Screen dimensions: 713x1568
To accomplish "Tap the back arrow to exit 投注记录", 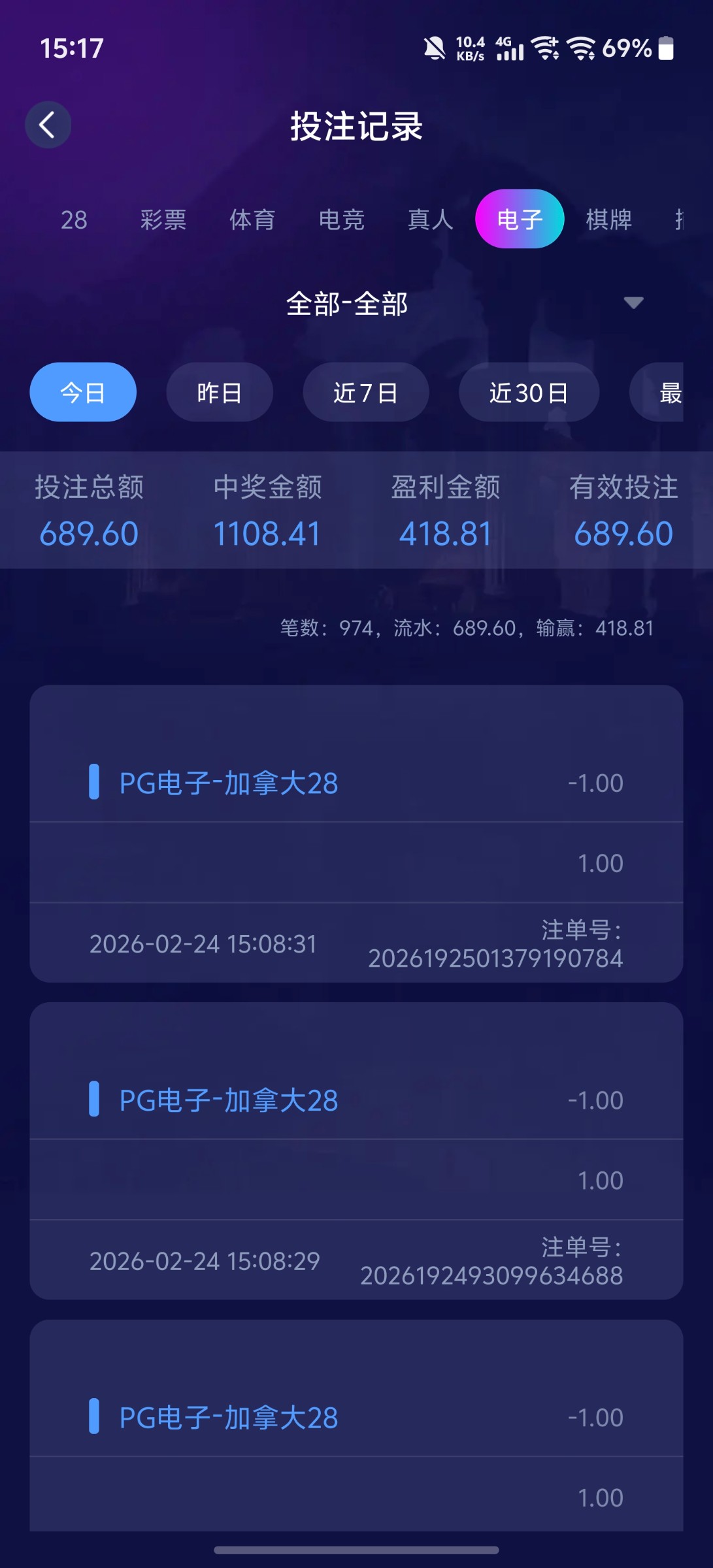I will (47, 125).
